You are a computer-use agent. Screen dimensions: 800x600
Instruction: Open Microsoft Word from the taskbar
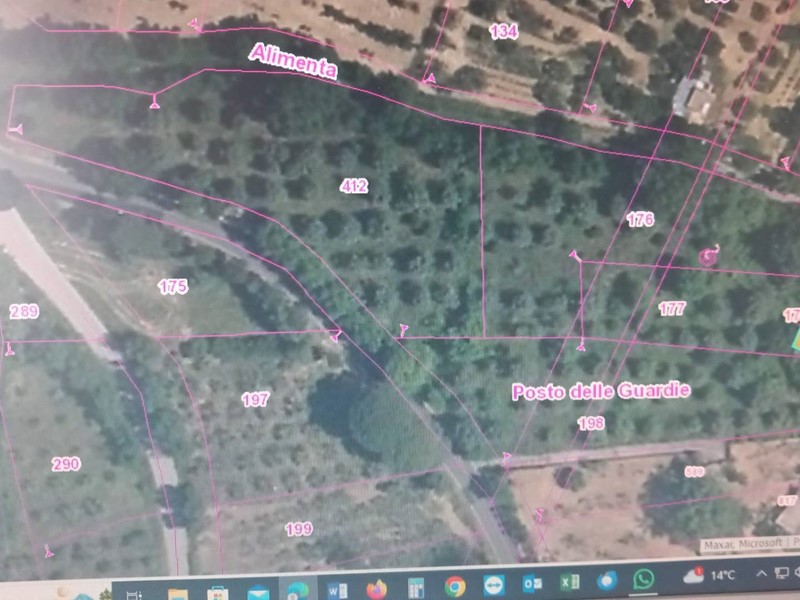336,588
